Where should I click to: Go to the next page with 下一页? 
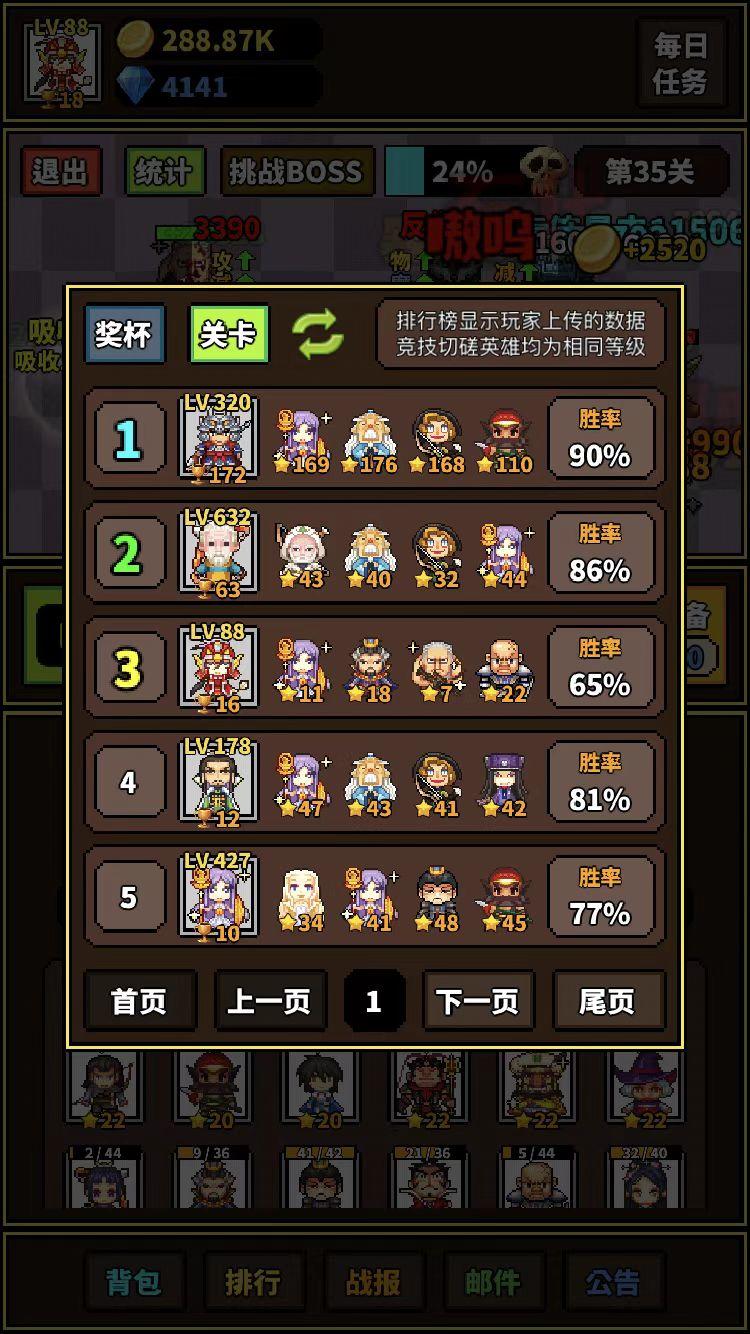coord(478,1001)
